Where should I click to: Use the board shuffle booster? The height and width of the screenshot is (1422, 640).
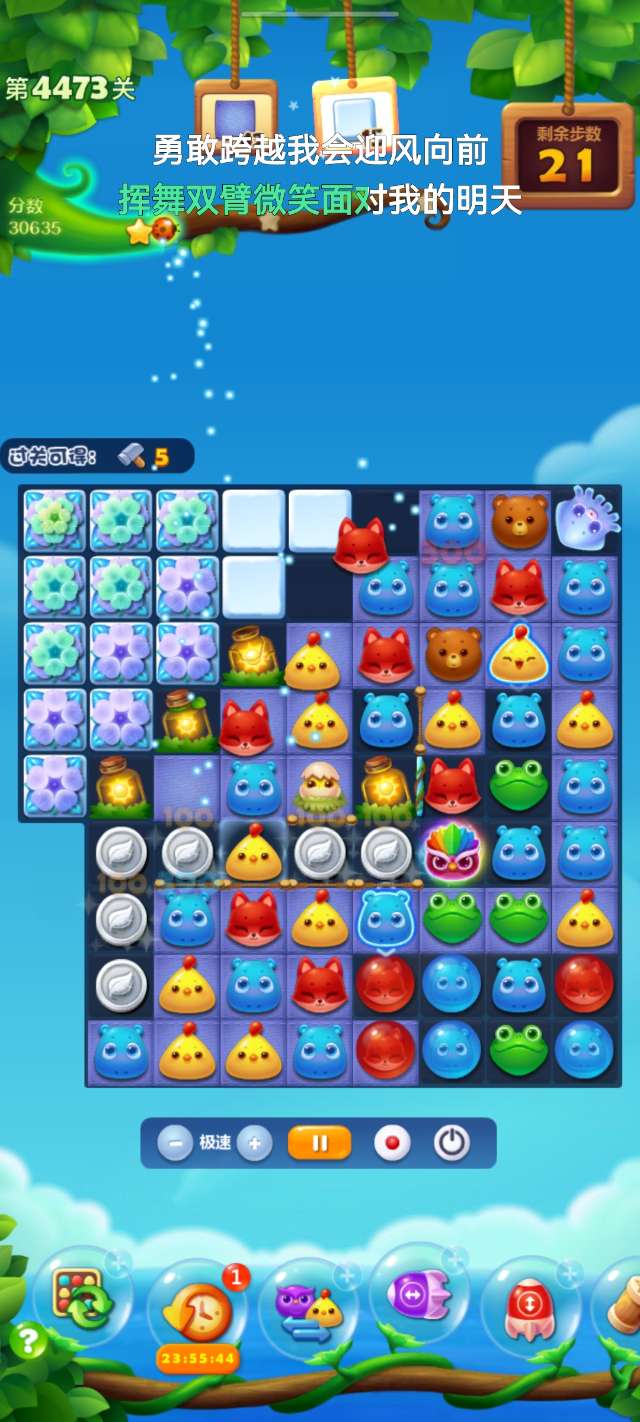(78, 1298)
